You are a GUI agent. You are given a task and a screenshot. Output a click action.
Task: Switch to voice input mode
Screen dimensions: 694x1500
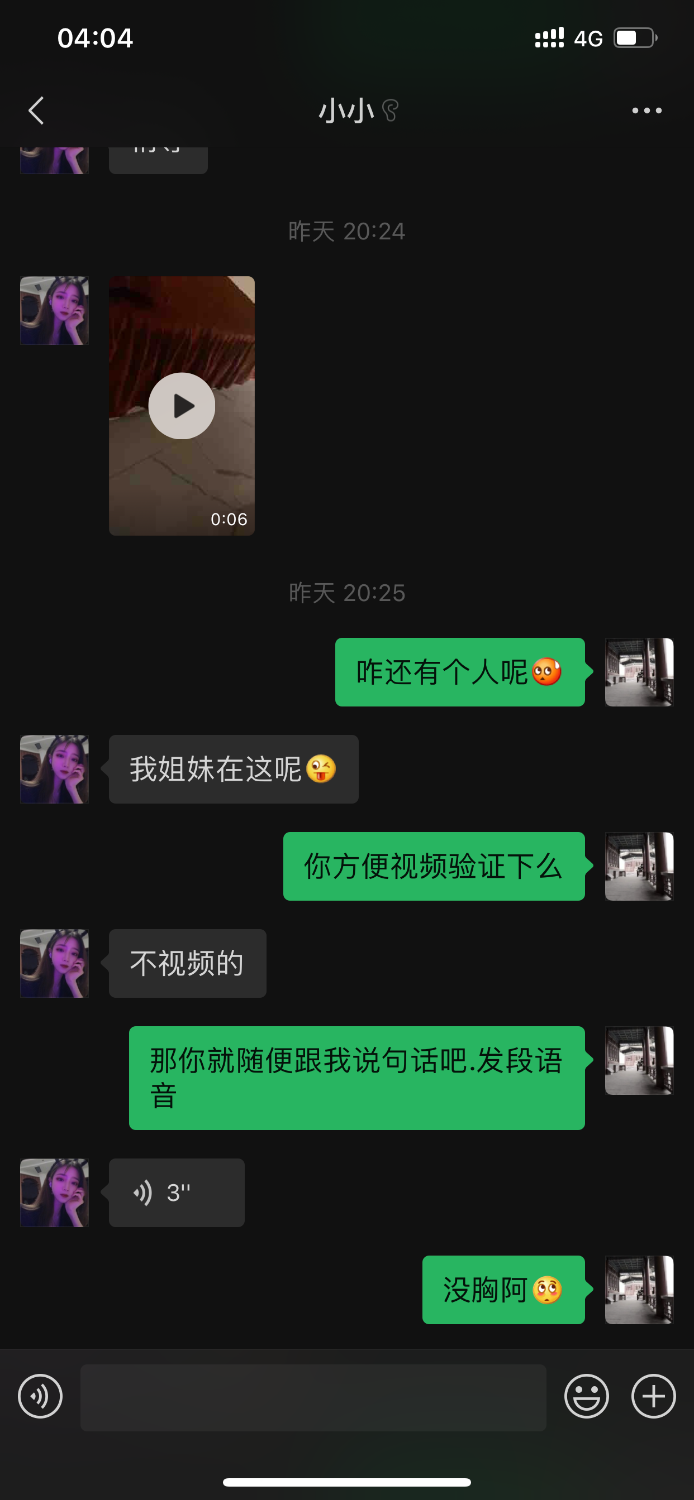pos(41,1396)
